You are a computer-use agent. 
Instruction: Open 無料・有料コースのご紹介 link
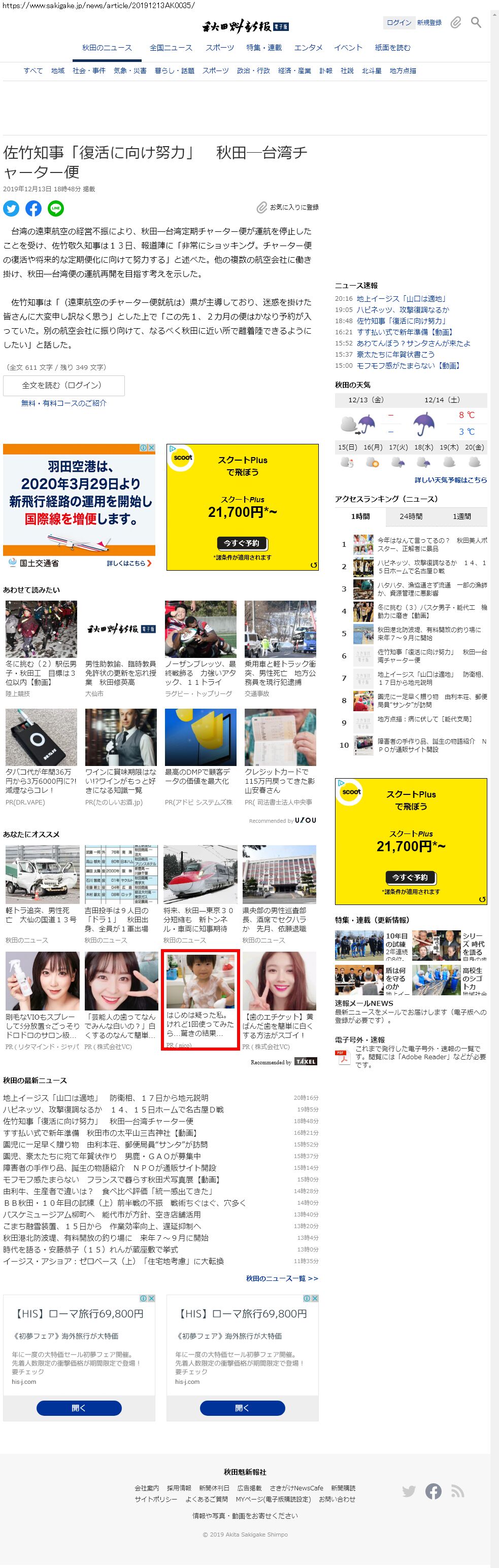[63, 403]
